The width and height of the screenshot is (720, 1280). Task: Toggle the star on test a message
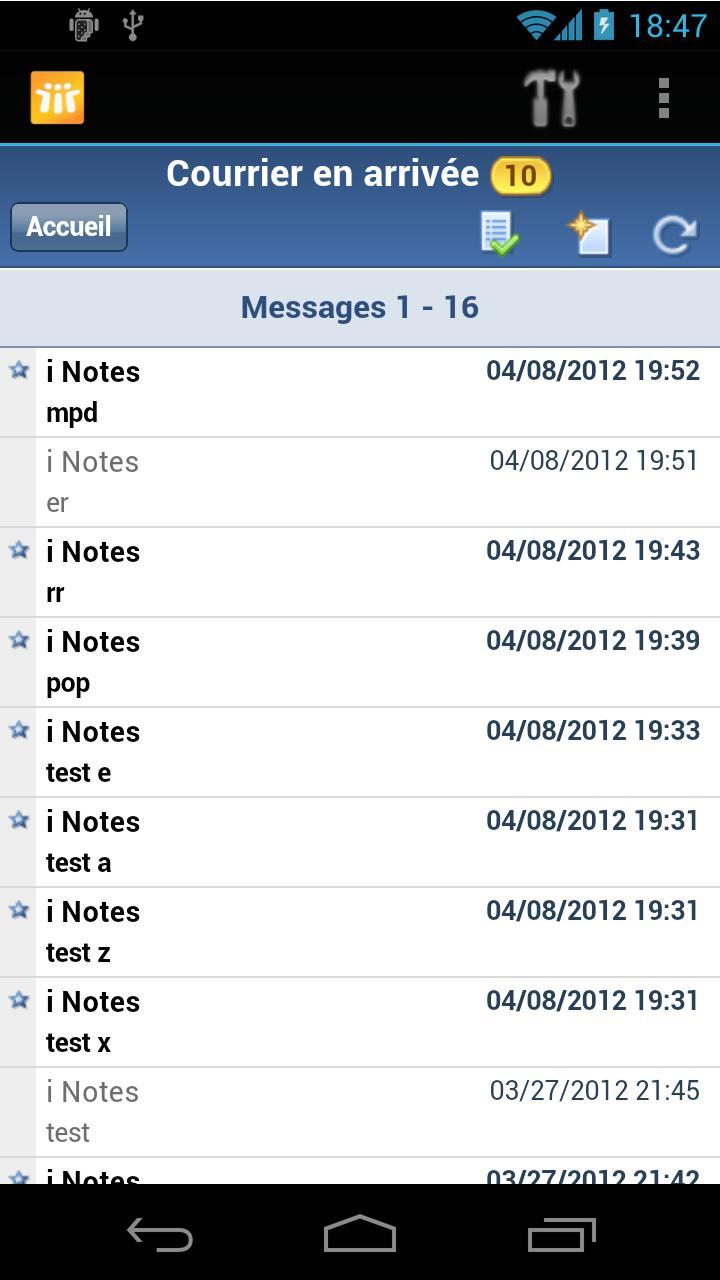point(18,820)
